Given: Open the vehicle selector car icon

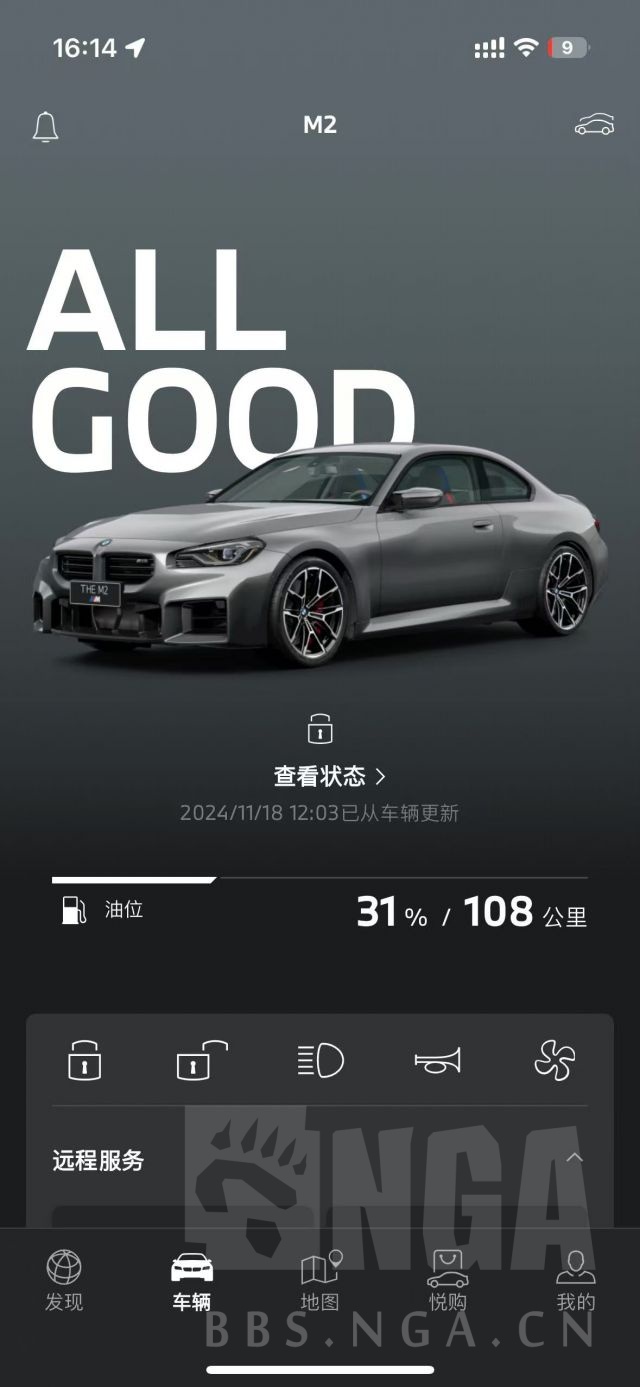Looking at the screenshot, I should point(594,125).
